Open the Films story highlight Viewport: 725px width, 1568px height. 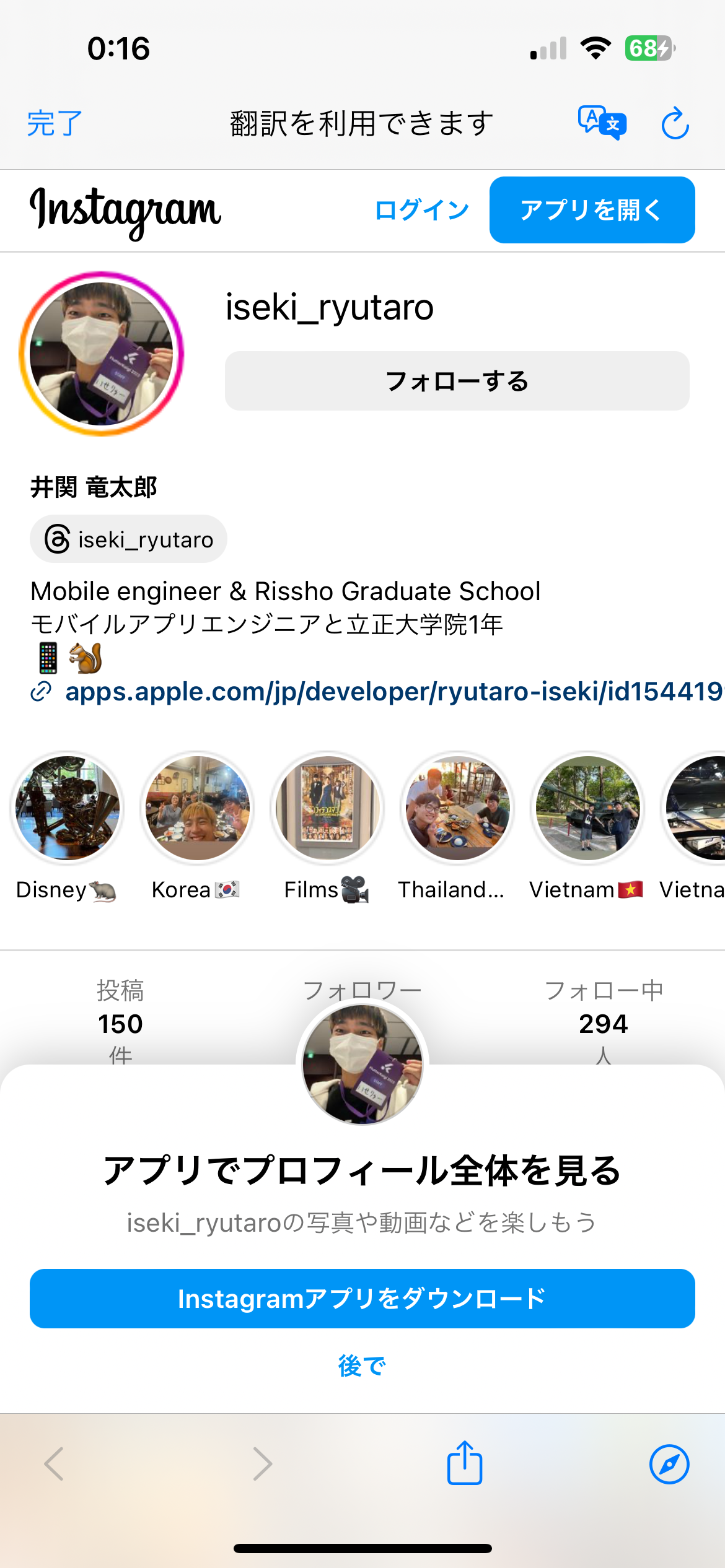pyautogui.click(x=327, y=808)
